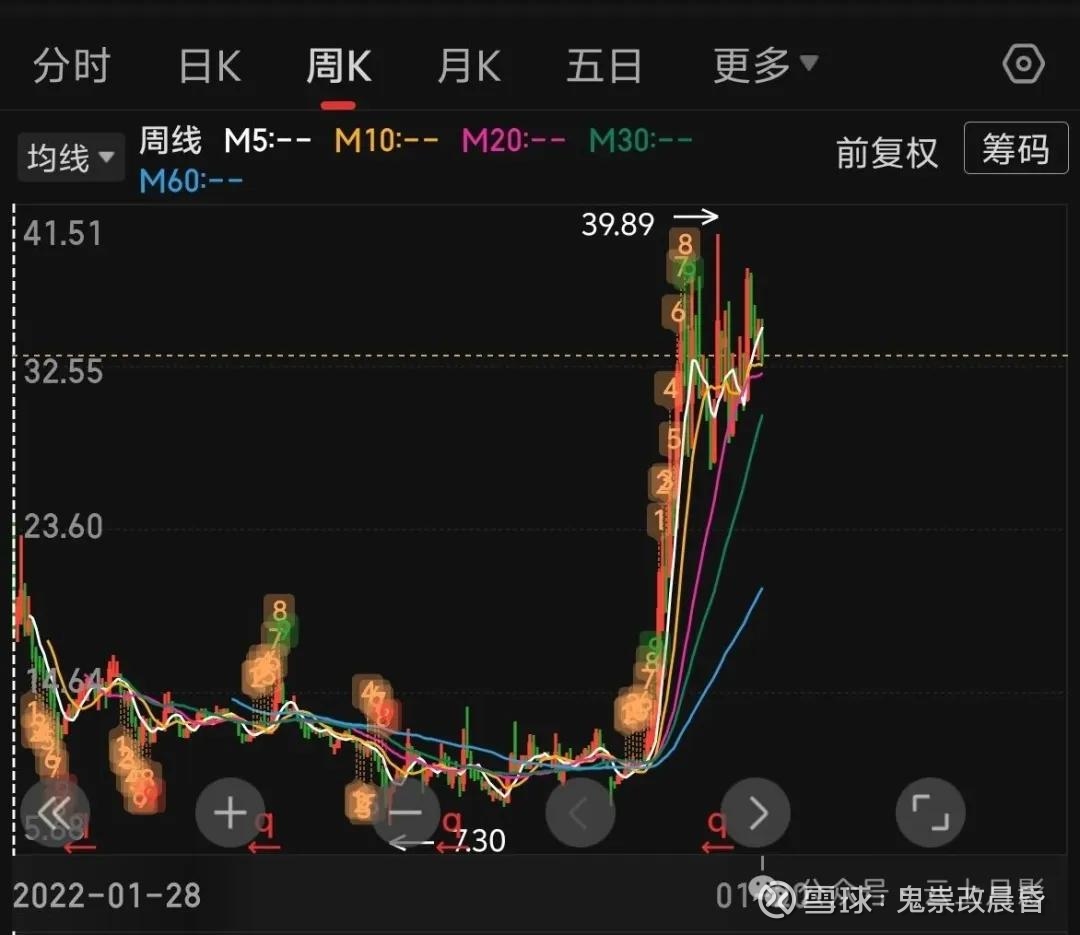This screenshot has height=935, width=1080.
Task: Switch to the 日K tab
Action: click(210, 66)
